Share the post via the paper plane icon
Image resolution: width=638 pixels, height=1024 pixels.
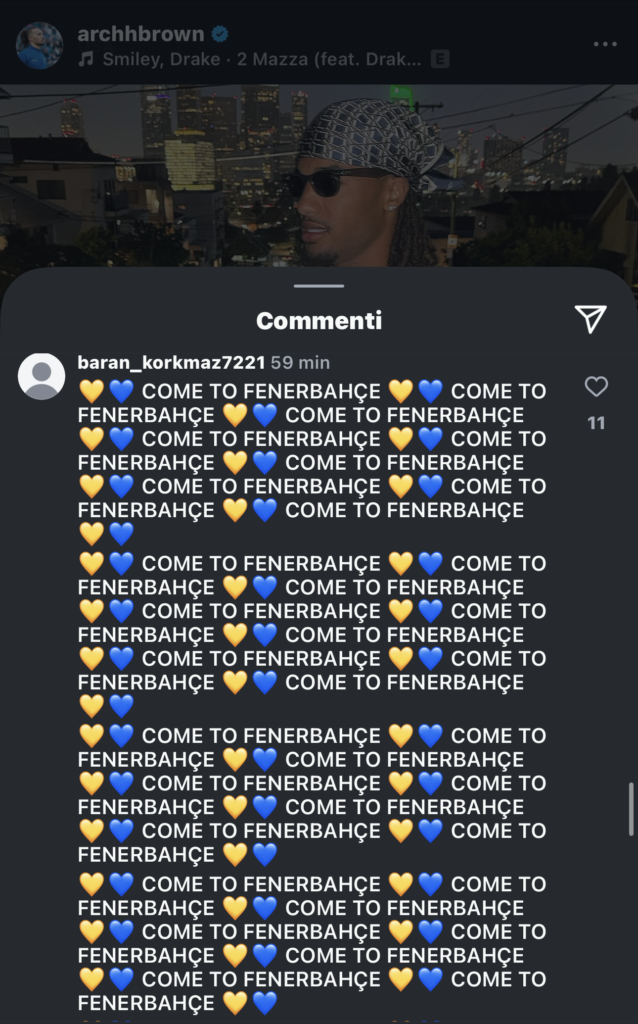[x=591, y=319]
